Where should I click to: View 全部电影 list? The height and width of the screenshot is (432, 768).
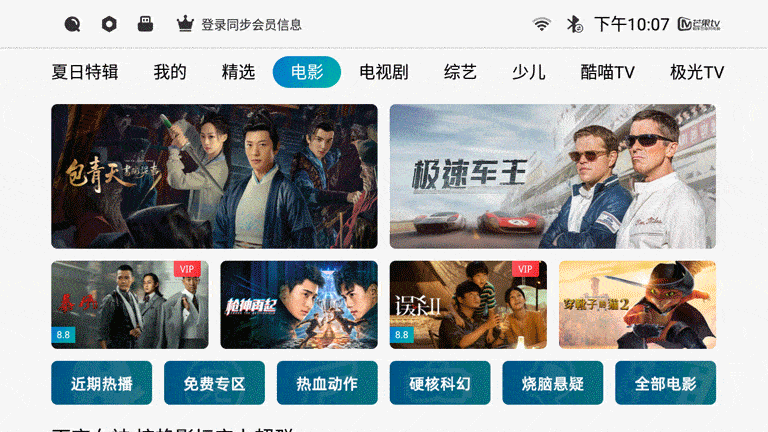click(x=665, y=383)
